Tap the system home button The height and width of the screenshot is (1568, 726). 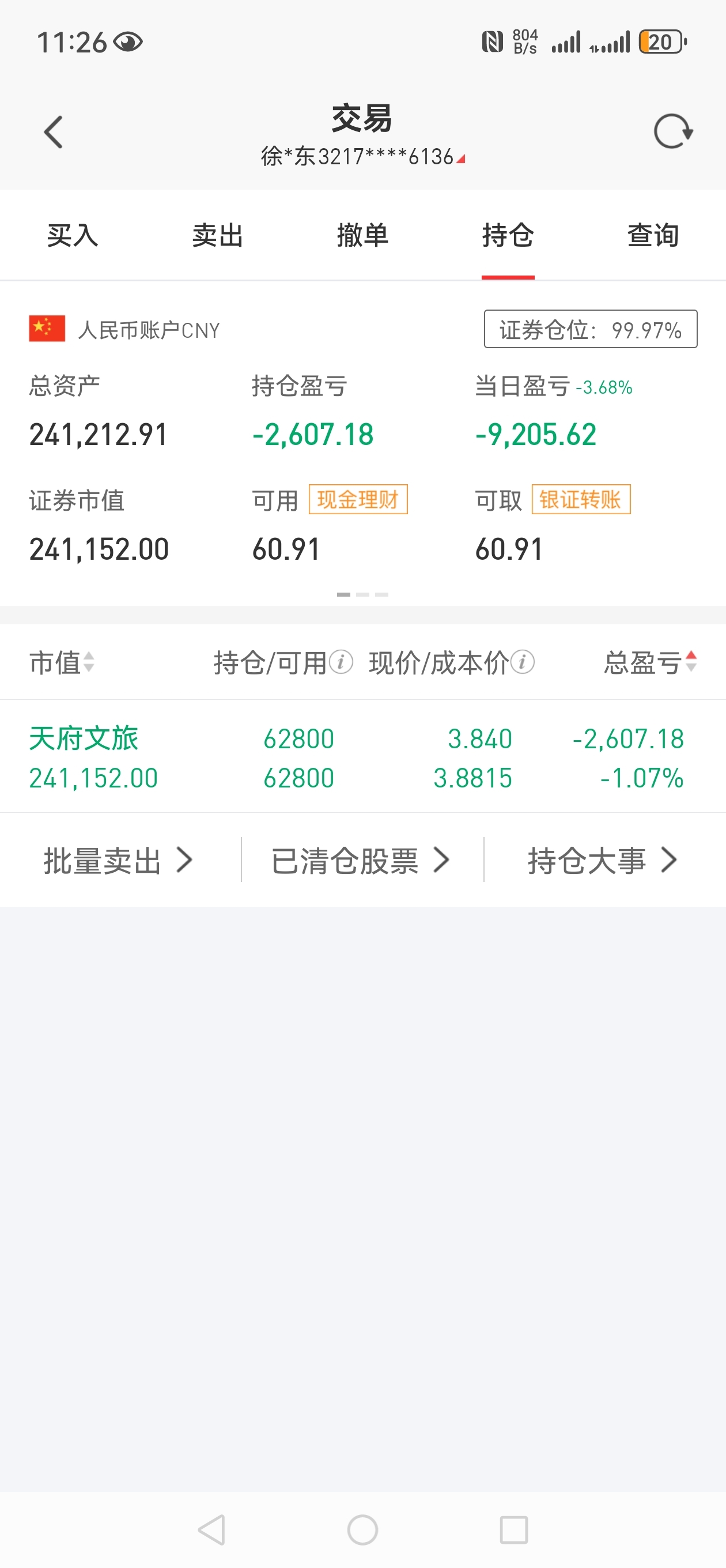[x=362, y=1529]
